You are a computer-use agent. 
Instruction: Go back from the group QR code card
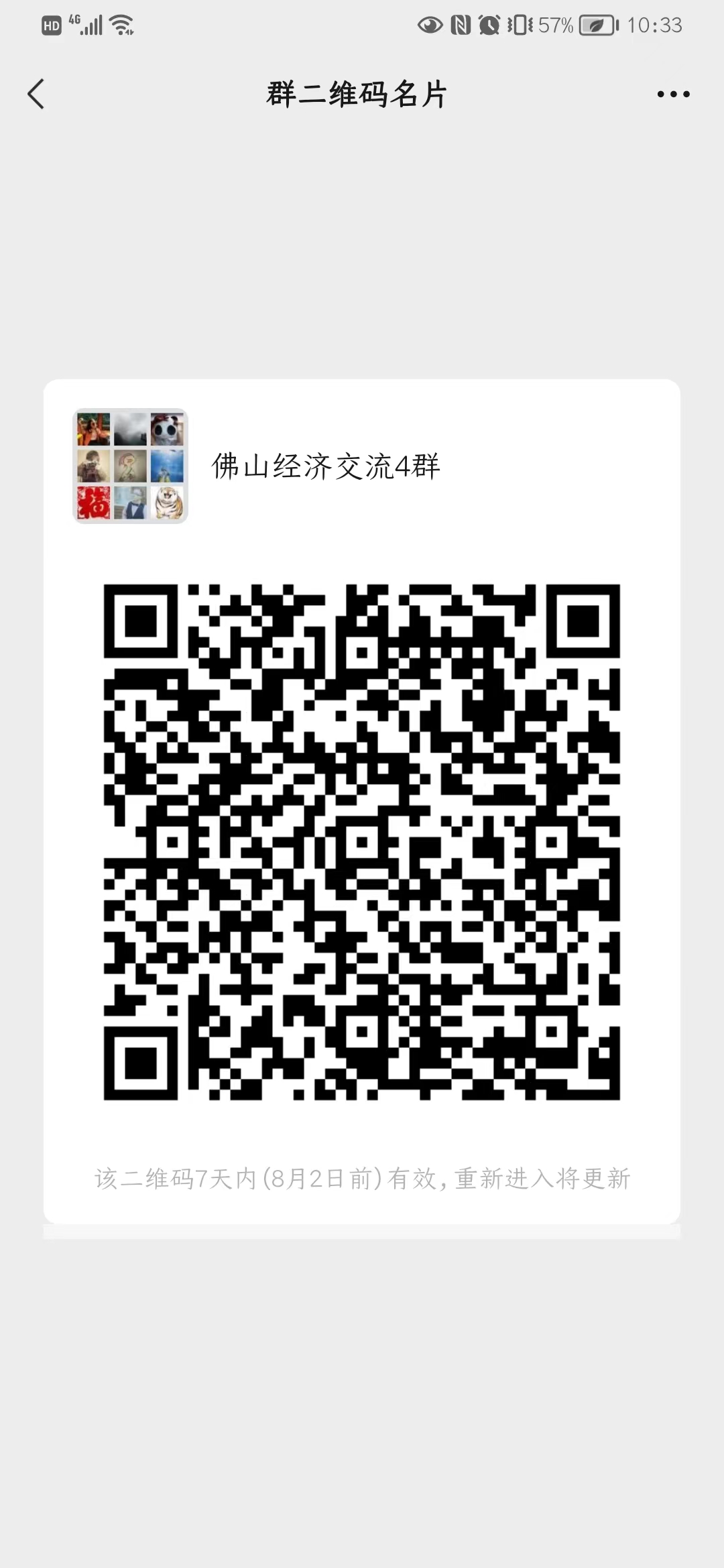pos(36,94)
